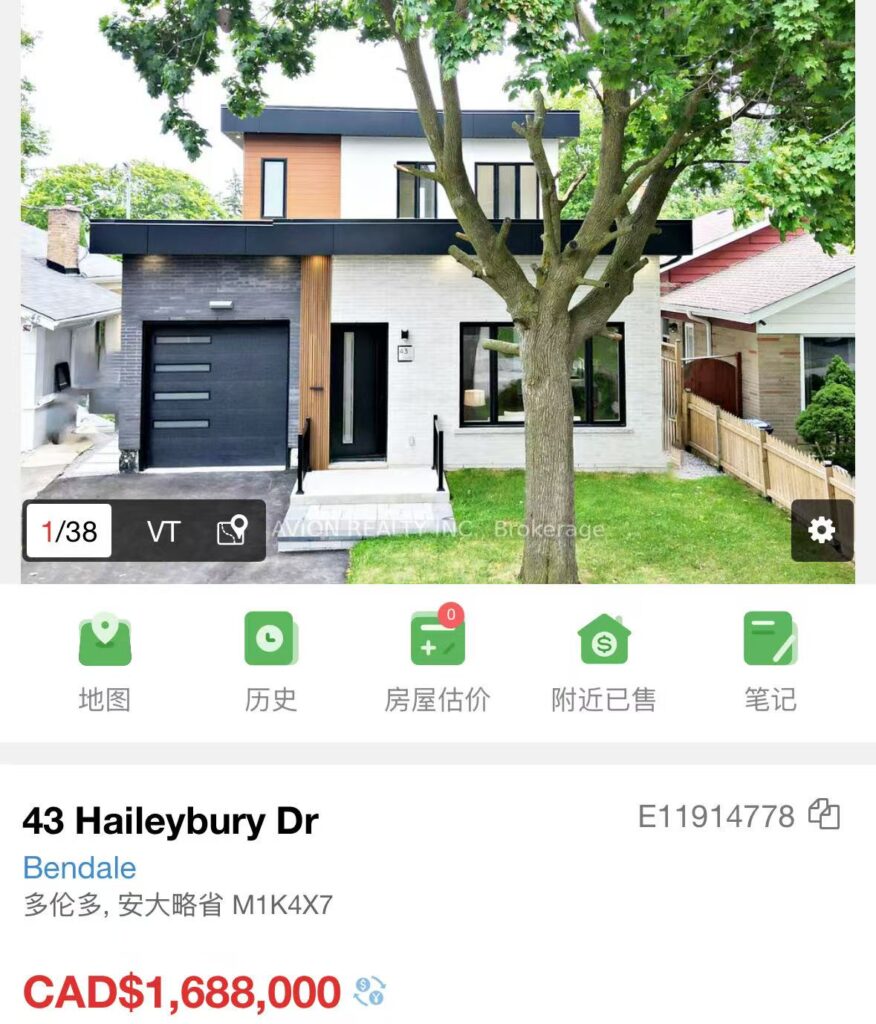This screenshot has width=876, height=1024.
Task: Open 房屋估价 home valuation
Action: coord(437,660)
